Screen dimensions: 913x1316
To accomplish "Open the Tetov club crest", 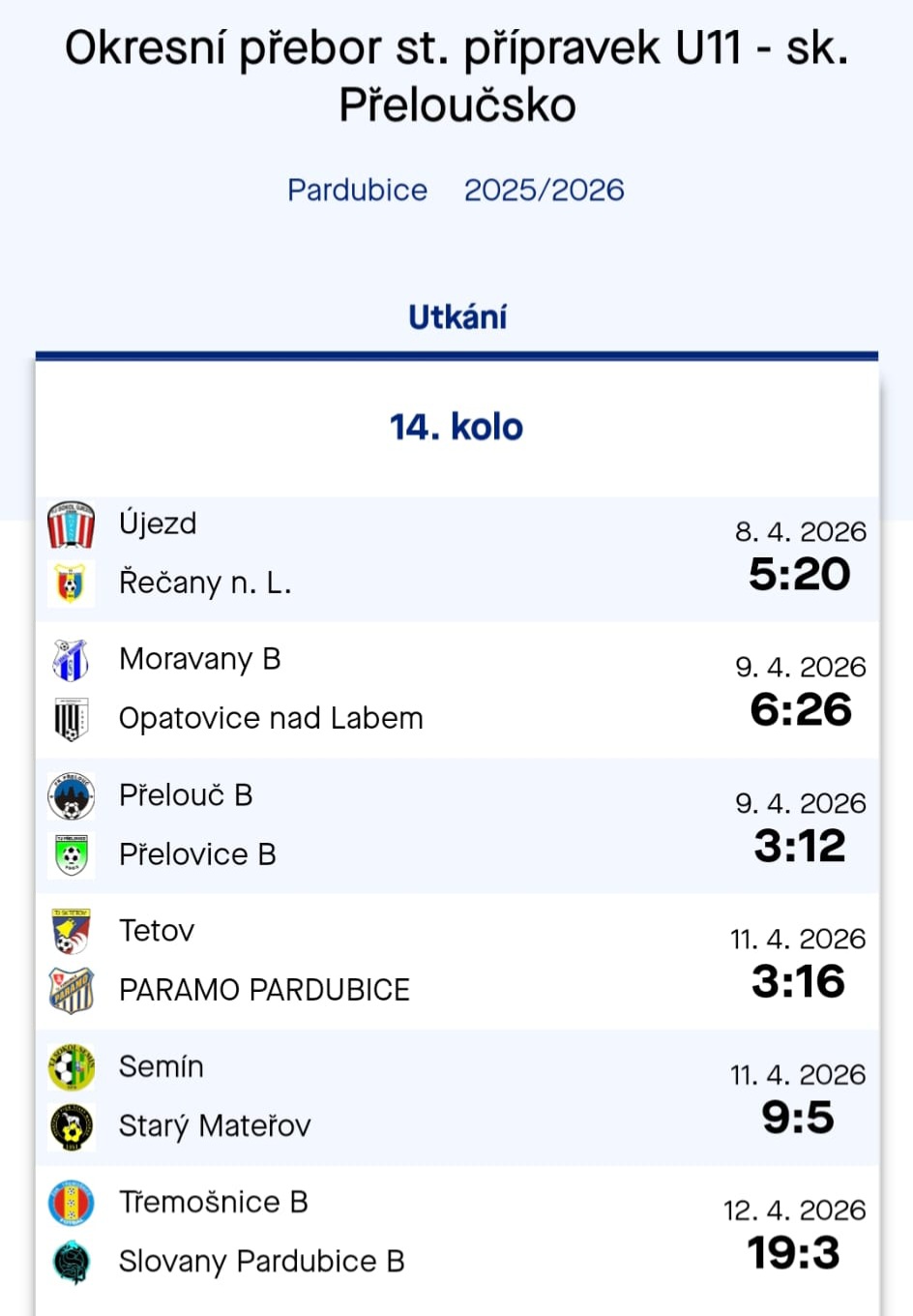I will coord(71,931).
